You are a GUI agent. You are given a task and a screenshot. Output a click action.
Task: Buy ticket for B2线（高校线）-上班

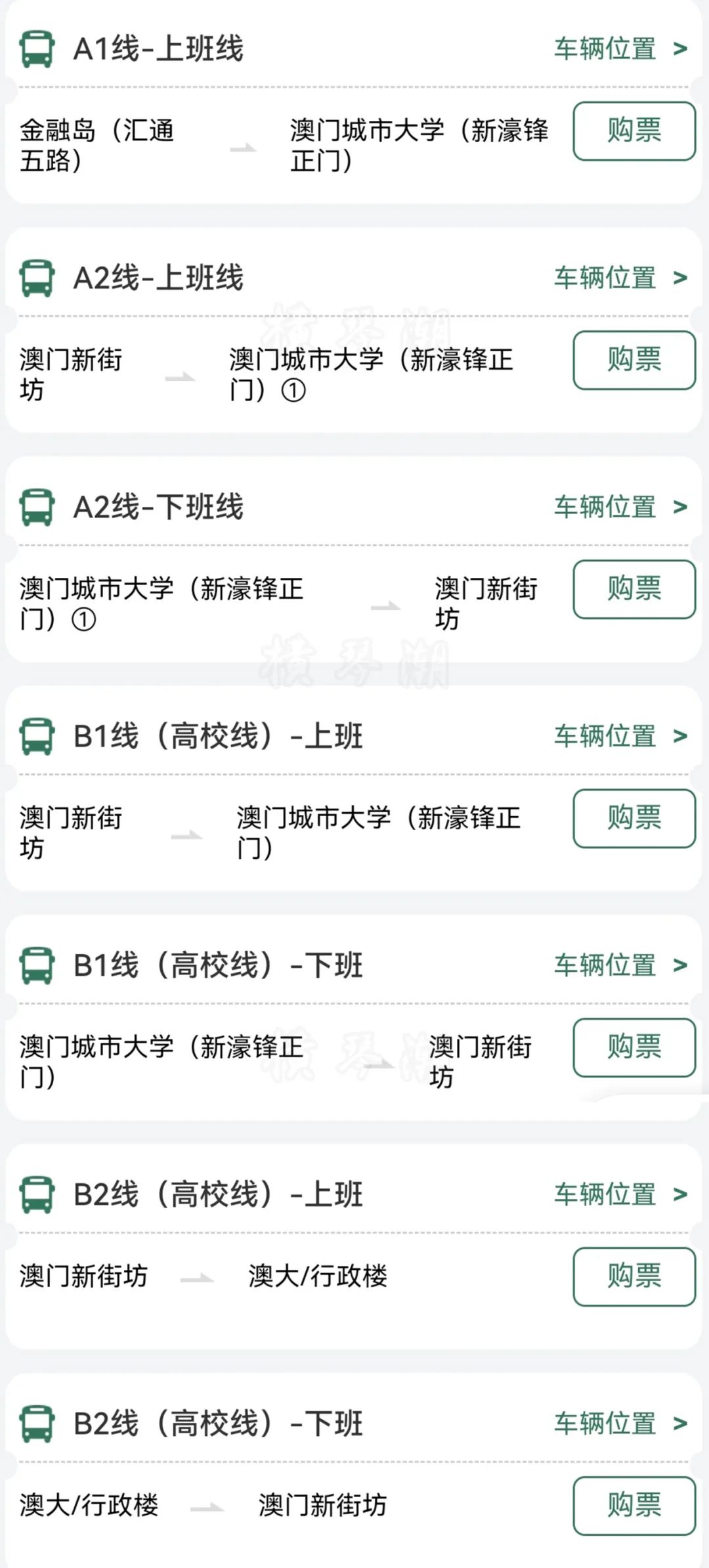point(634,1276)
